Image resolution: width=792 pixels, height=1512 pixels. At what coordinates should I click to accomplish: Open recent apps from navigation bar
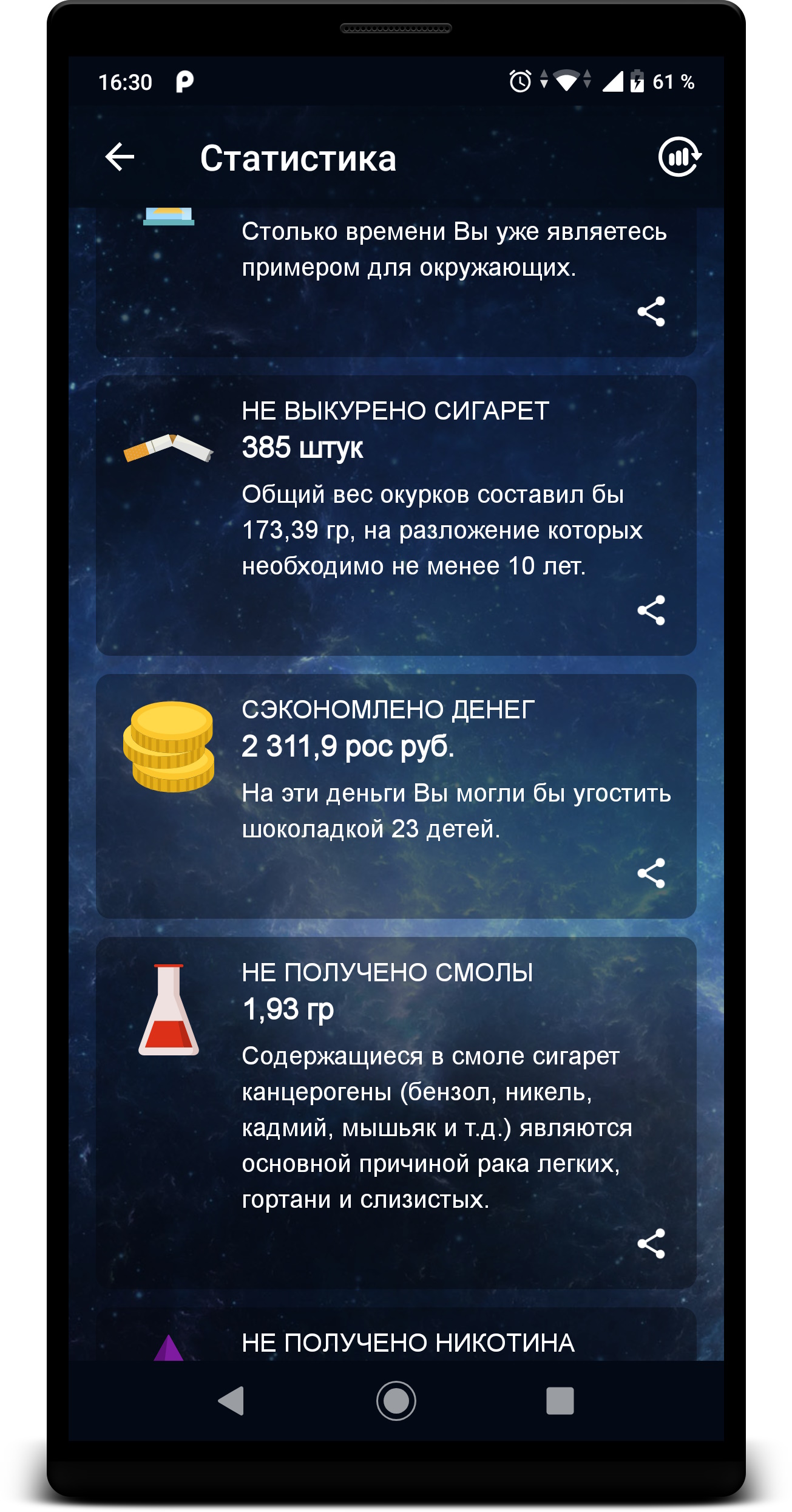click(560, 1401)
